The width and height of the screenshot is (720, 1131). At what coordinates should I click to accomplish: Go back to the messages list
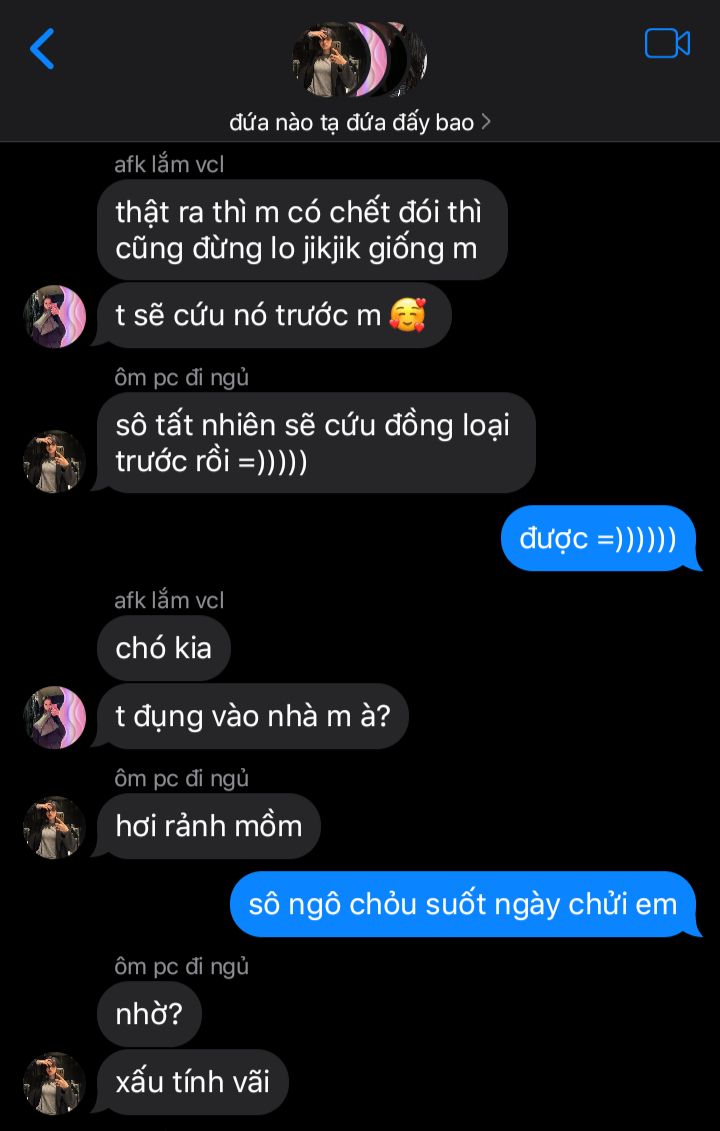tap(42, 48)
